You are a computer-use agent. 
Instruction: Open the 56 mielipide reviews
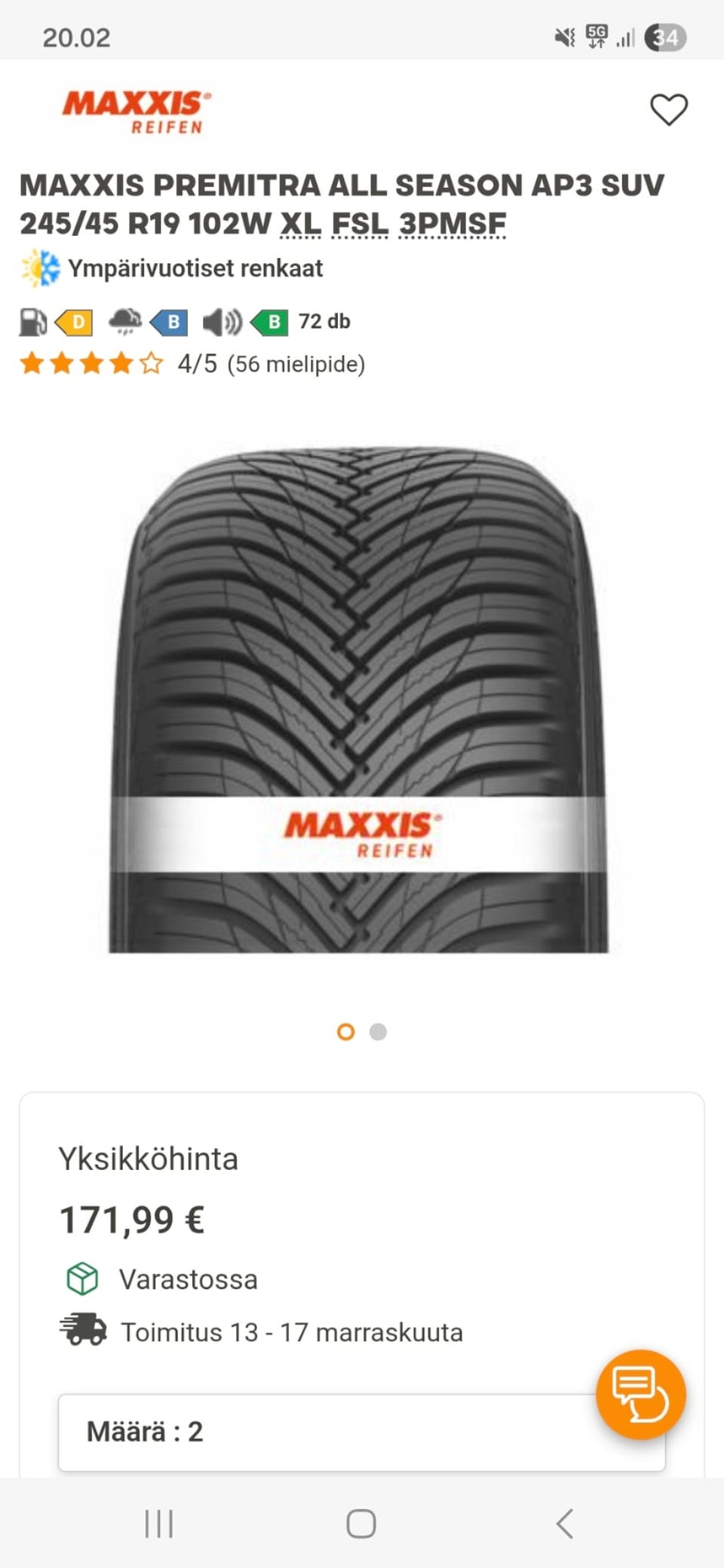click(296, 364)
